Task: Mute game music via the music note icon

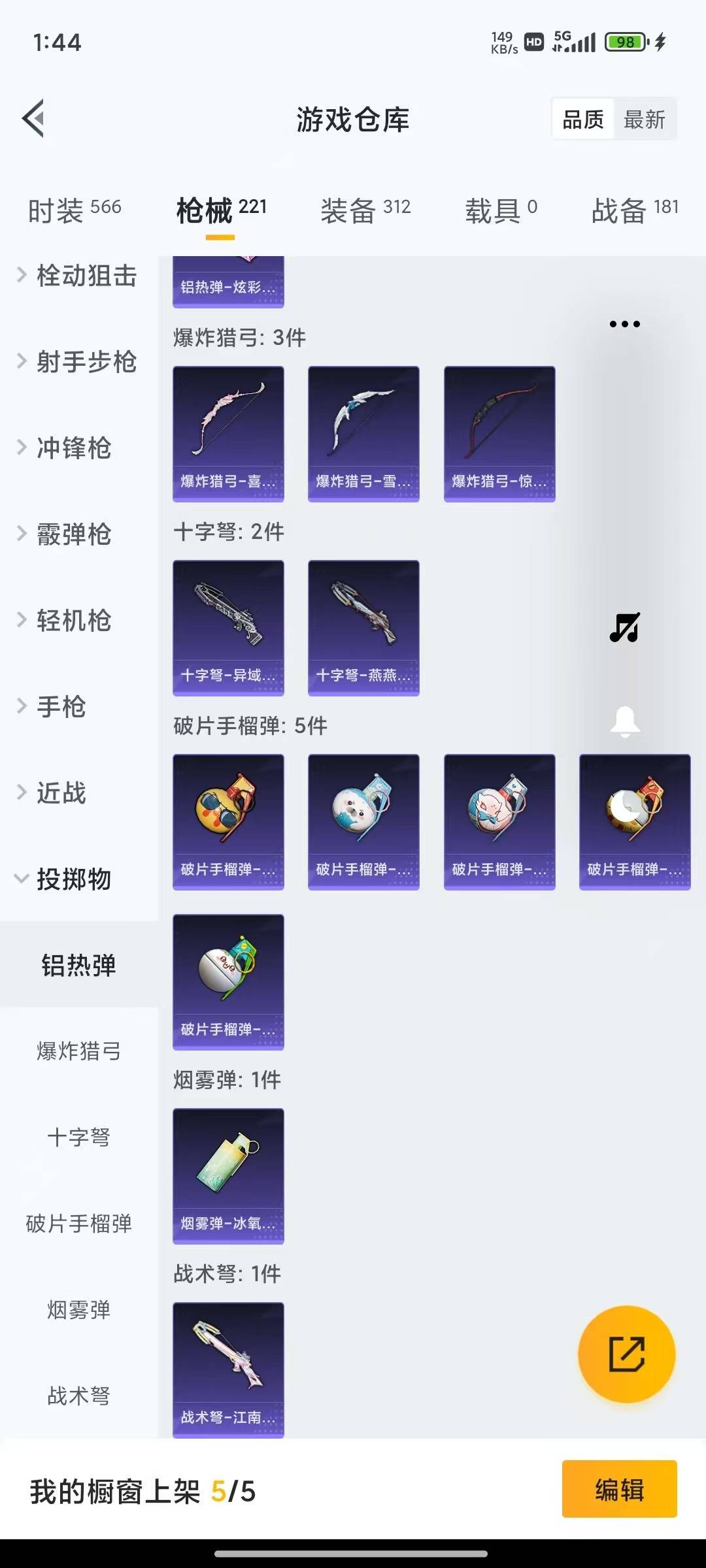Action: [x=626, y=629]
